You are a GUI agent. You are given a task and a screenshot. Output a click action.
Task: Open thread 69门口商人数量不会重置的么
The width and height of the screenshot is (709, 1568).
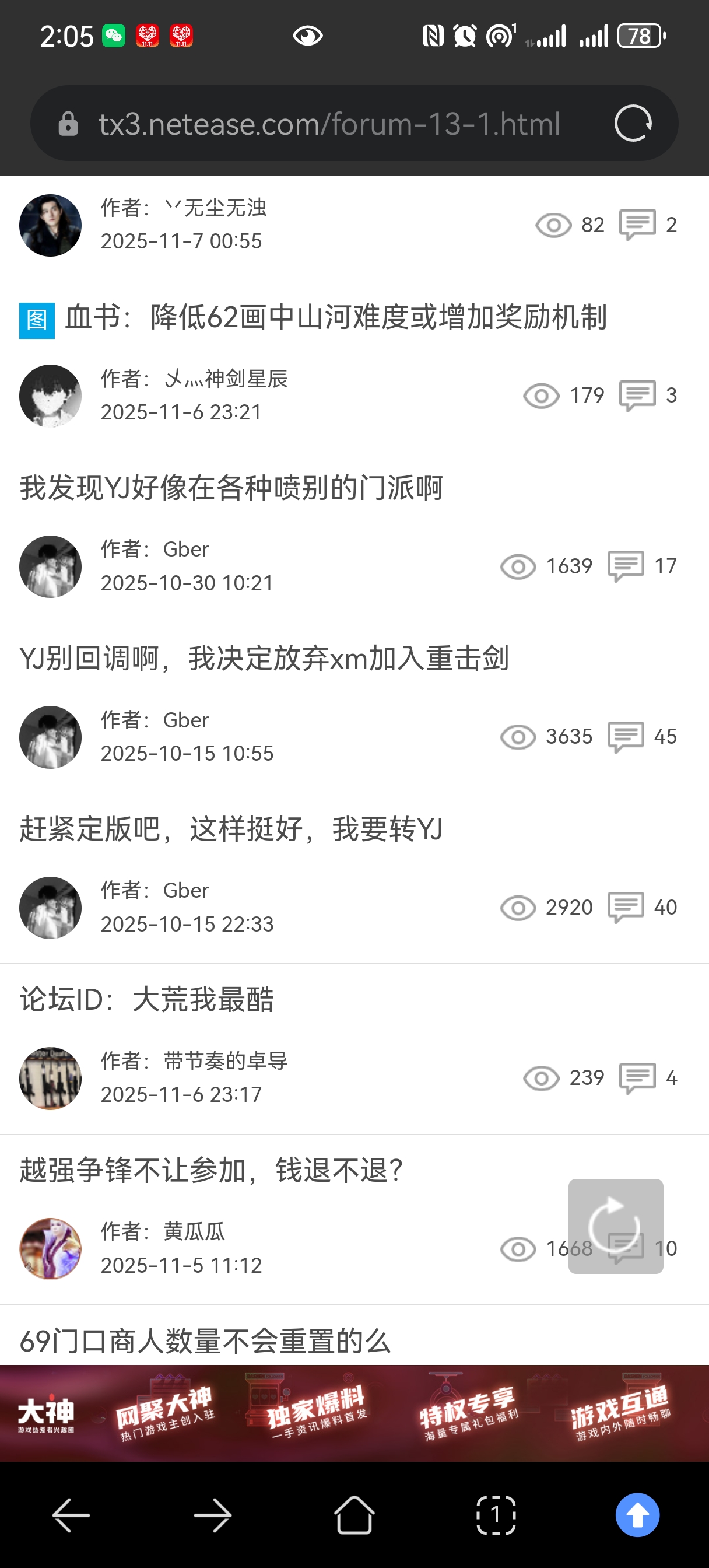click(205, 1342)
